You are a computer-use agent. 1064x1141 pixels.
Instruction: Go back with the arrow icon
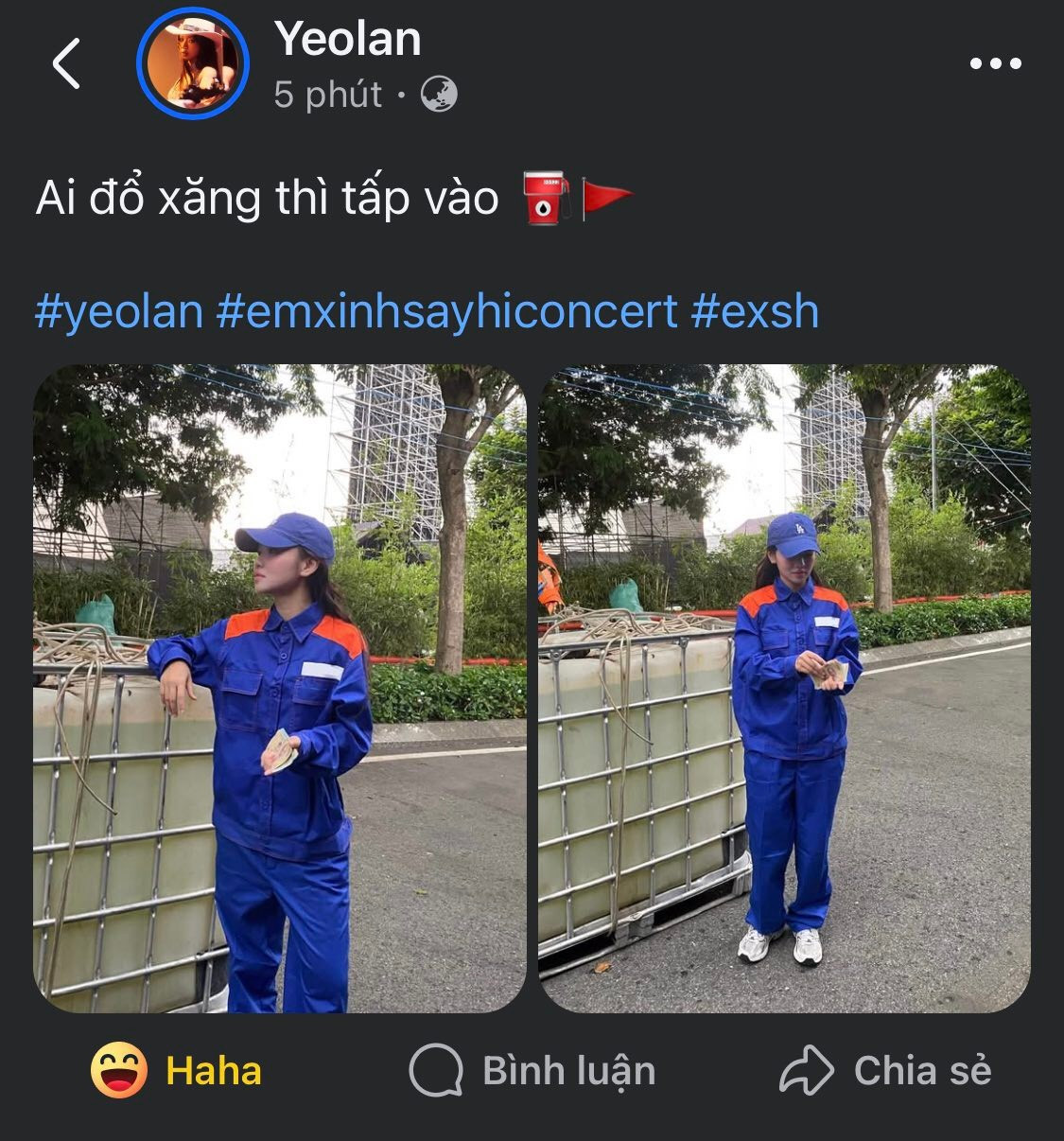tap(66, 64)
